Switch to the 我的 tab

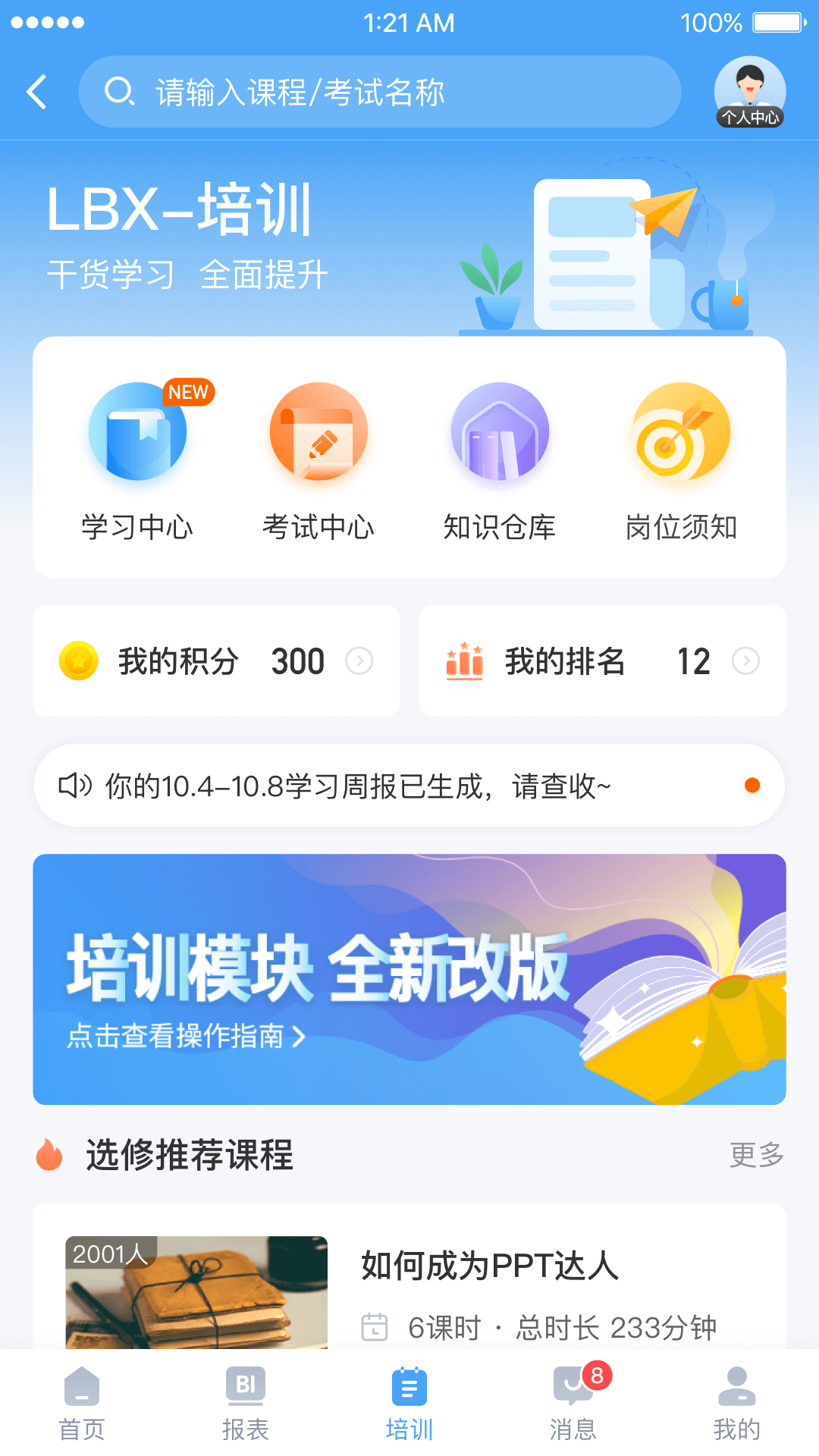736,1401
